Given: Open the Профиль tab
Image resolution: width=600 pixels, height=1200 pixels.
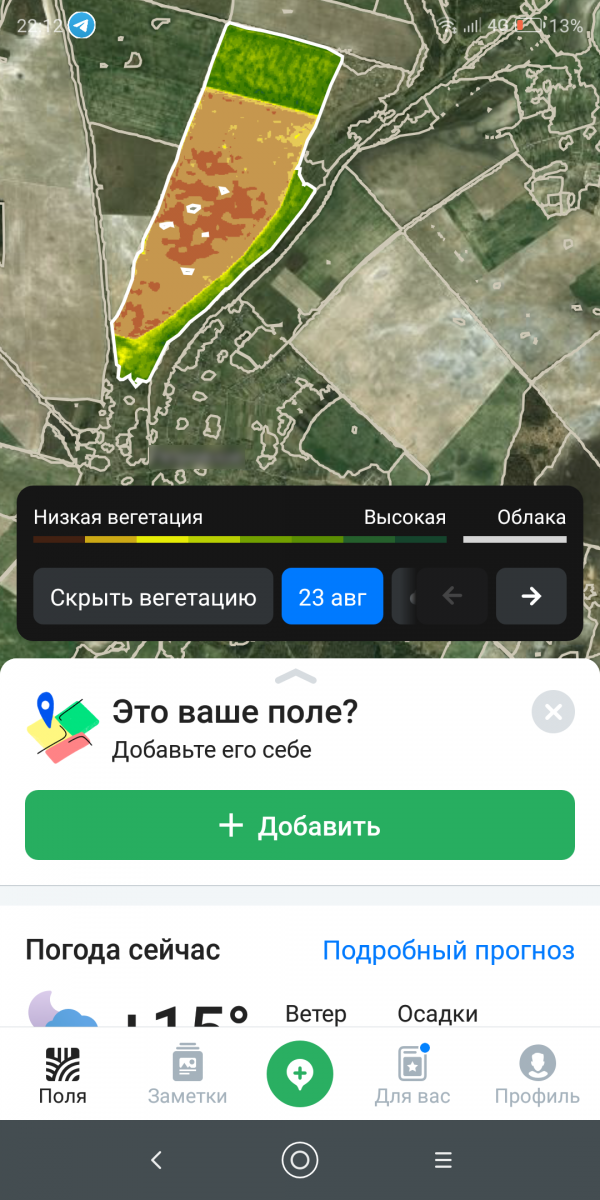Looking at the screenshot, I should tap(537, 1075).
